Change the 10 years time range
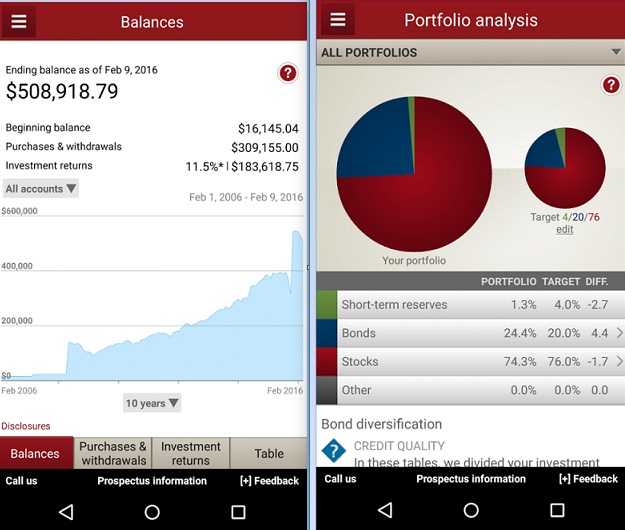This screenshot has width=625, height=530. click(152, 403)
